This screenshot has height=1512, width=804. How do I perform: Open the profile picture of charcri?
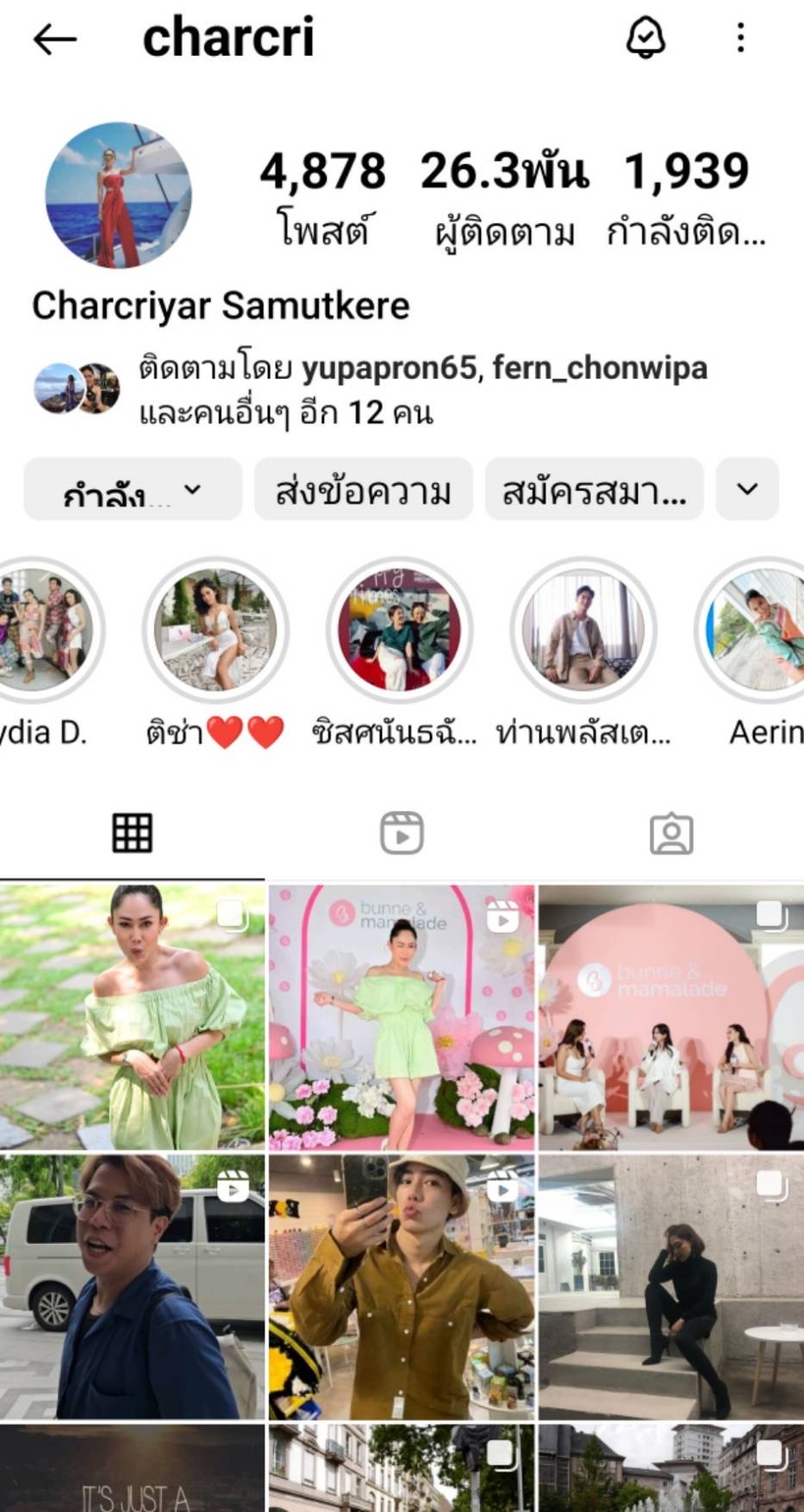(x=118, y=196)
